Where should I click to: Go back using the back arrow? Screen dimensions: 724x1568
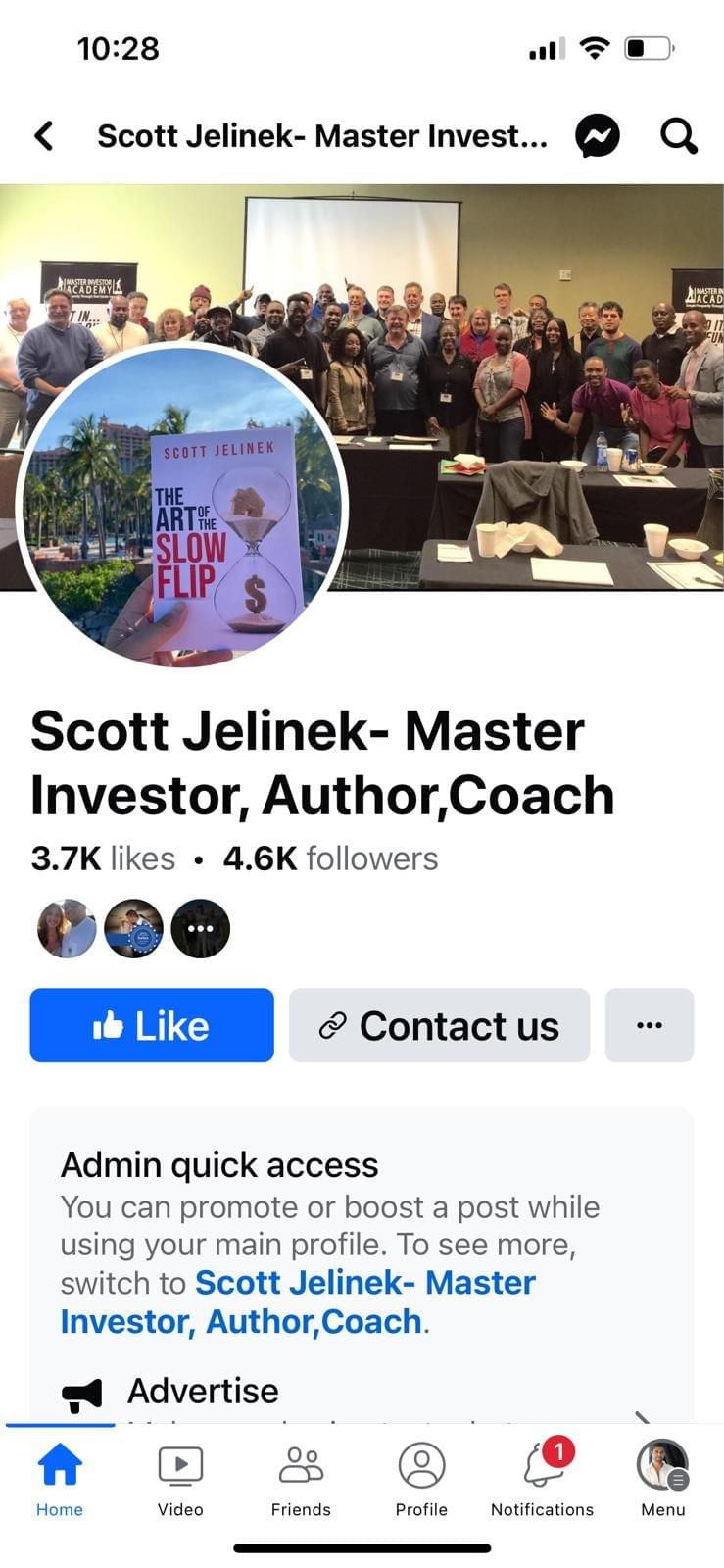coord(44,135)
